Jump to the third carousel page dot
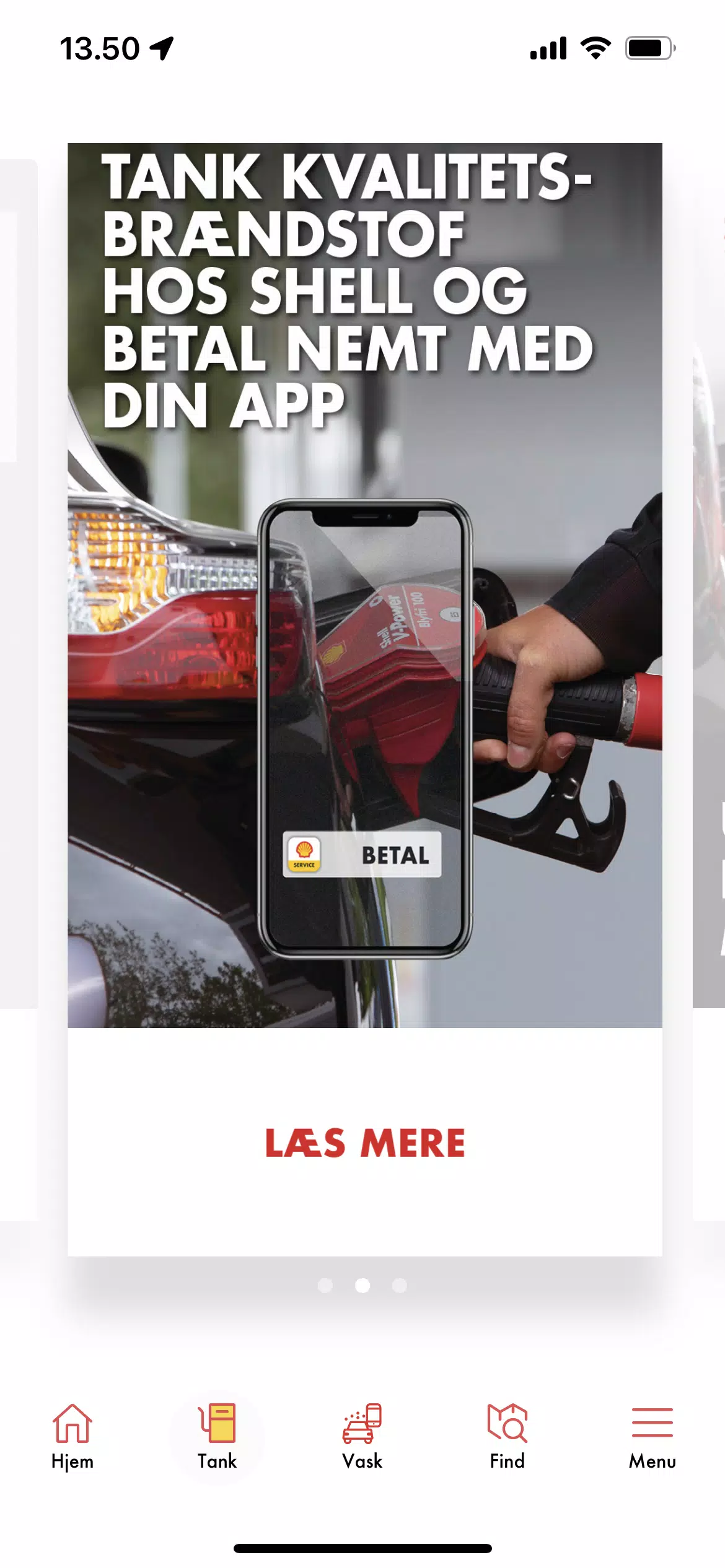 click(x=400, y=1286)
